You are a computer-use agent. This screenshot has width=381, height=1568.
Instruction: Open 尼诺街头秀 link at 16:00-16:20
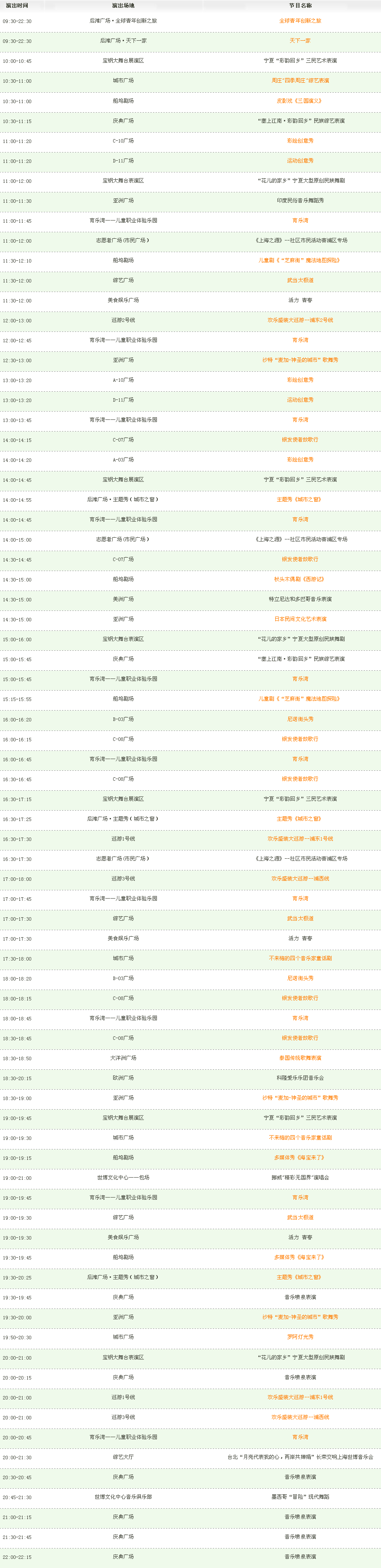[300, 719]
